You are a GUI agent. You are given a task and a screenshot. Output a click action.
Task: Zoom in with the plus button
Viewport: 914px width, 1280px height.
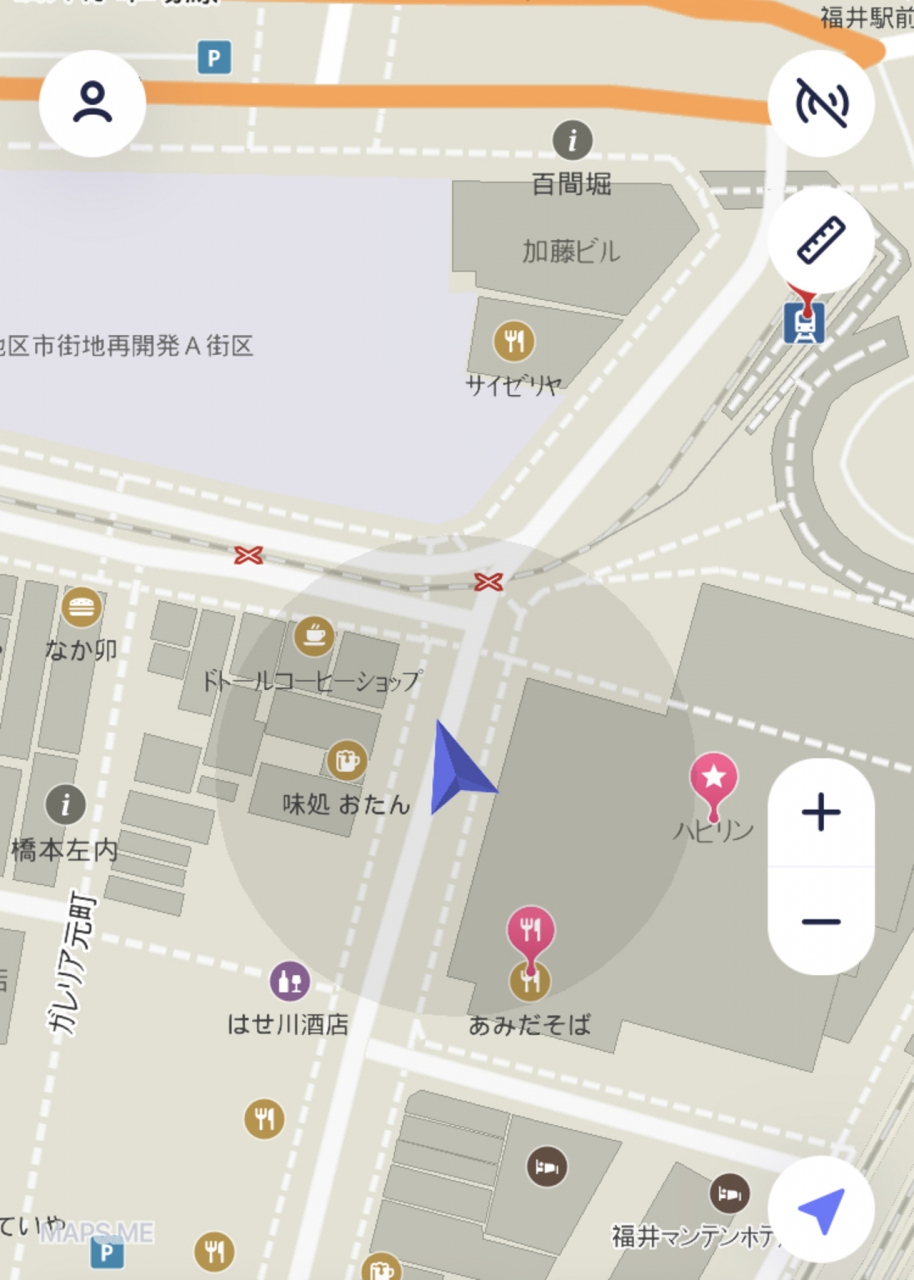821,813
